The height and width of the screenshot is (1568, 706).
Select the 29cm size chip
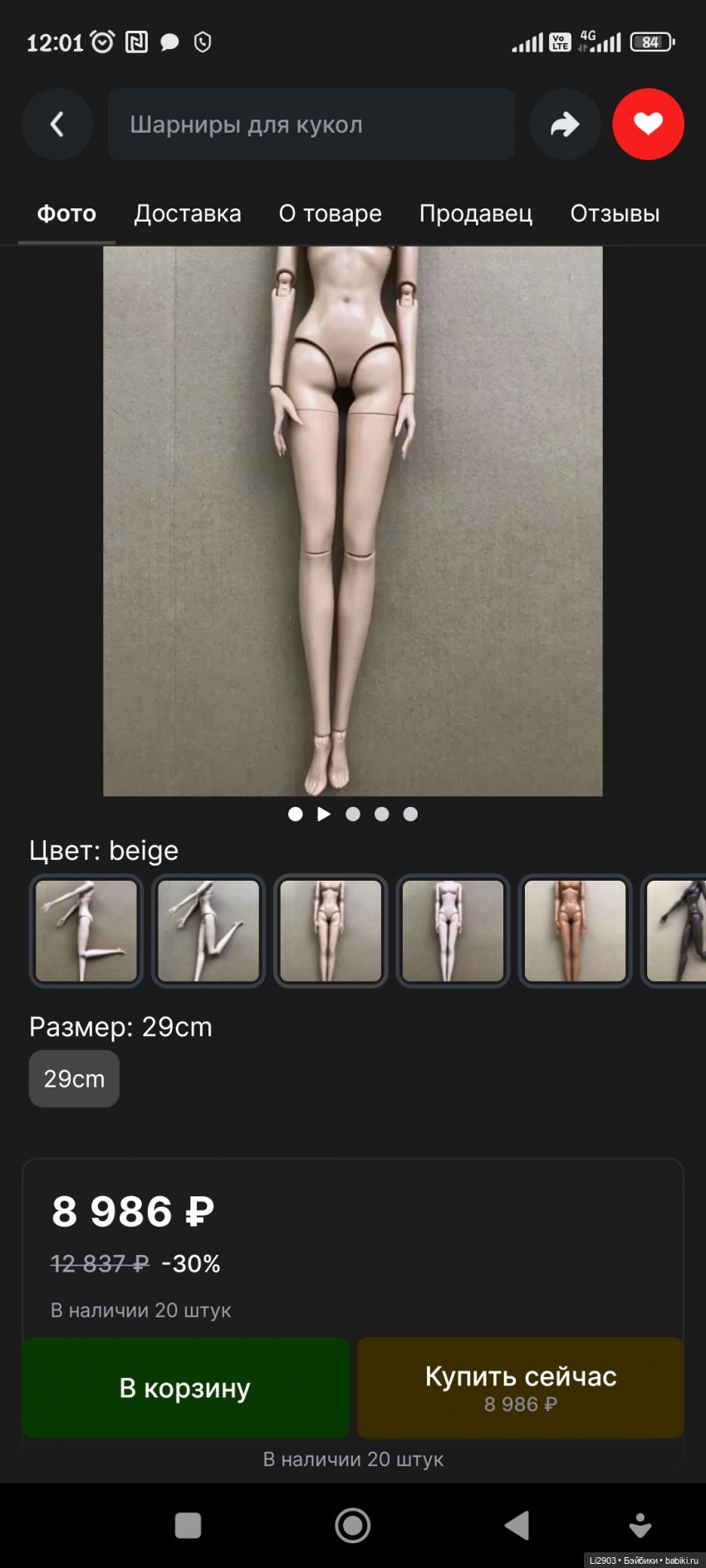74,1078
